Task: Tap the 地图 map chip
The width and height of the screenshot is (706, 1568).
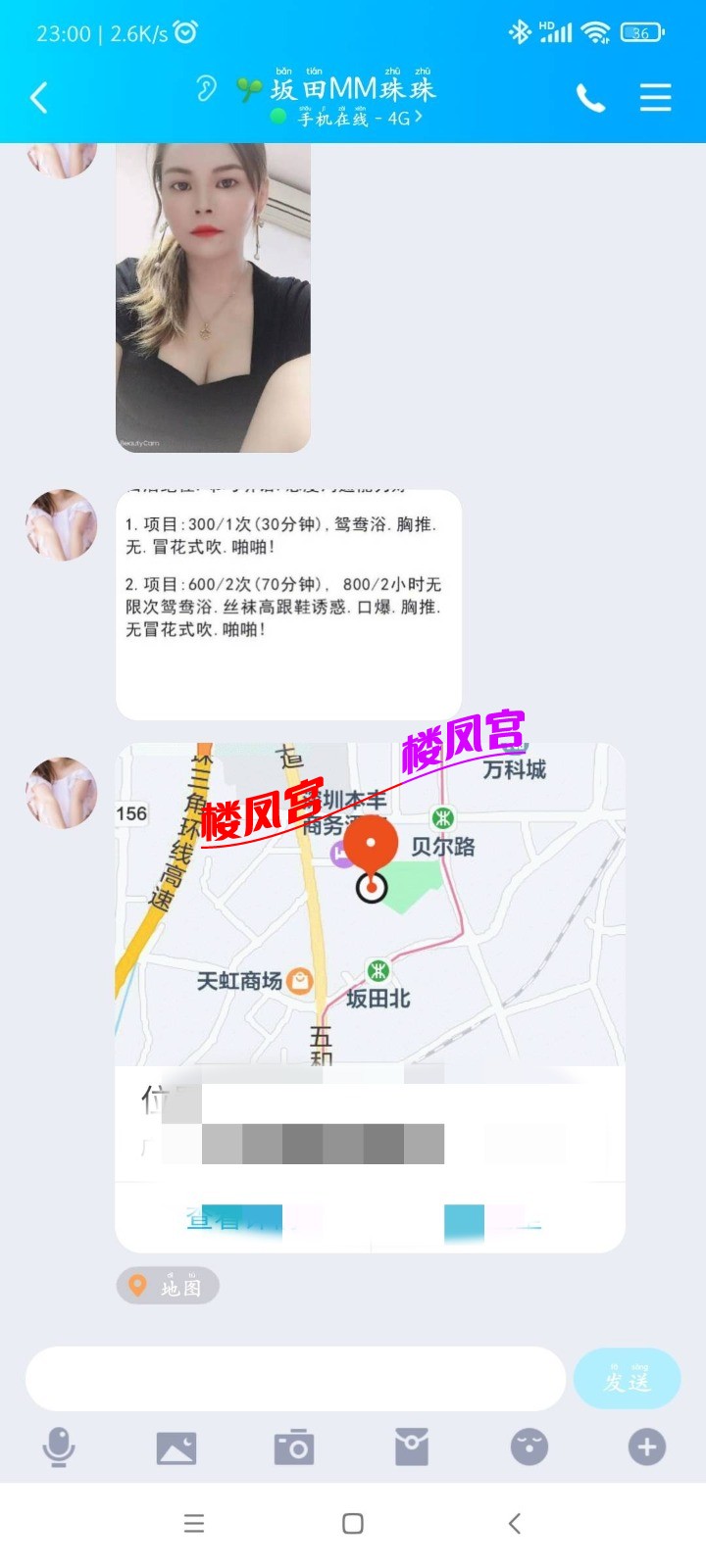Action: 168,1286
